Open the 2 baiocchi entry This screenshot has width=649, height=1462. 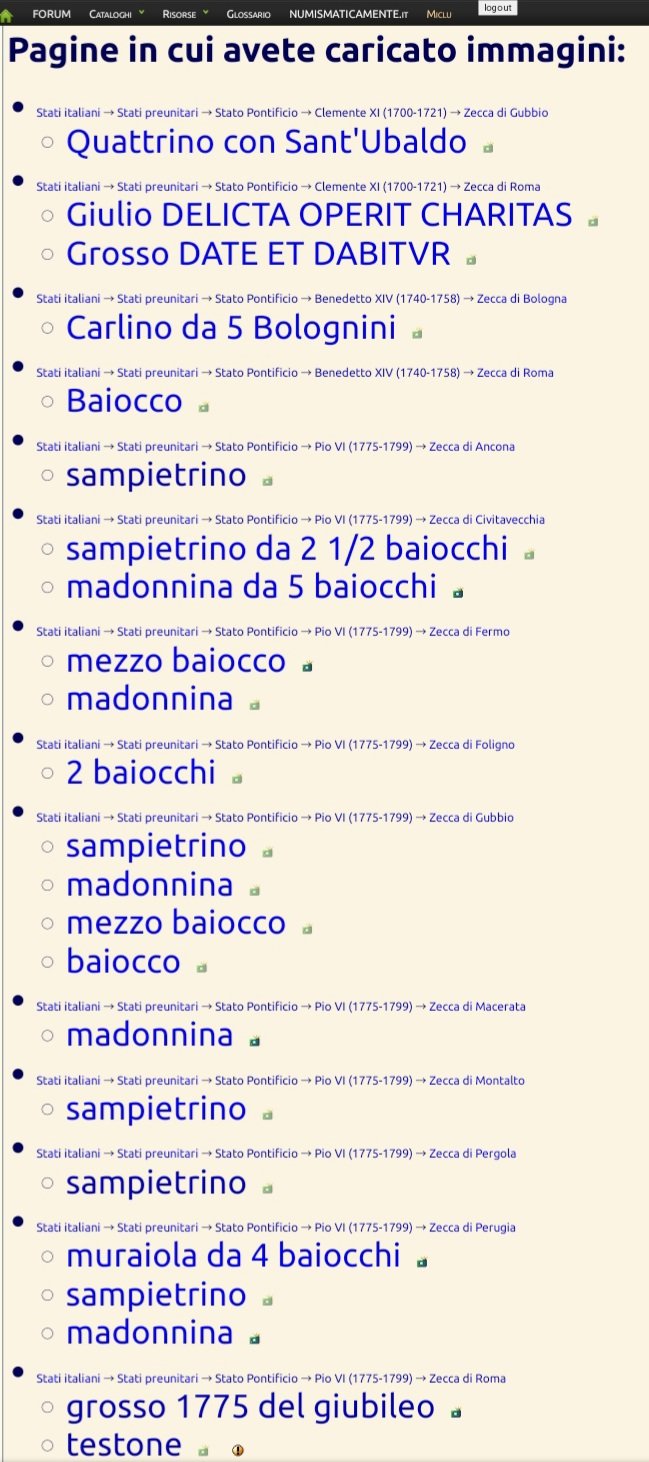coord(141,773)
